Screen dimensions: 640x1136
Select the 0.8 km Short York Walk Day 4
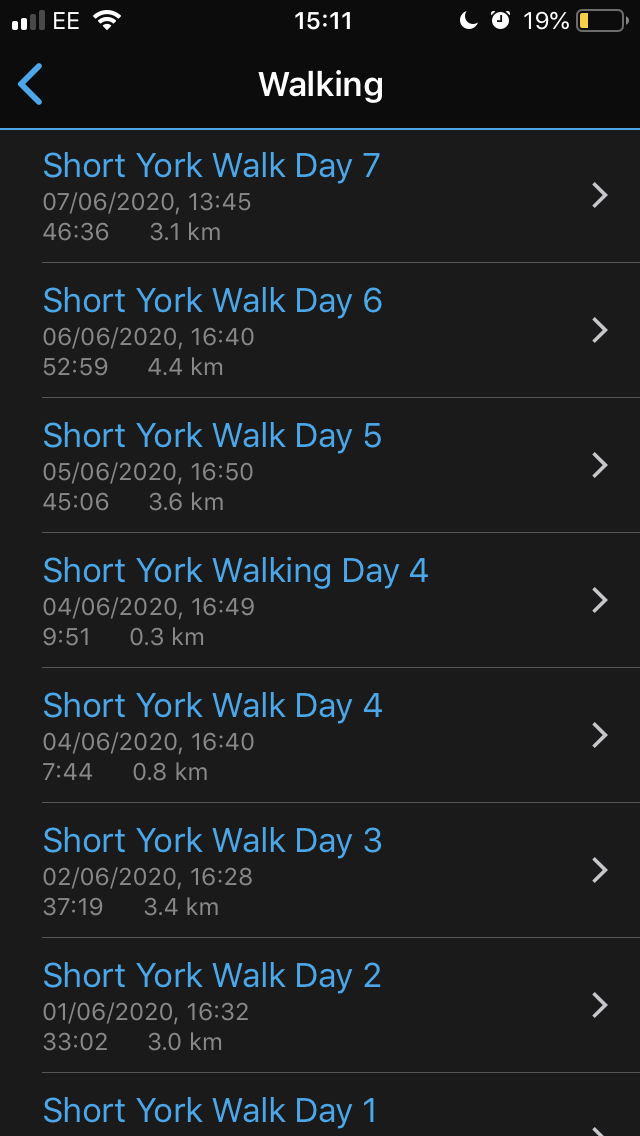(x=320, y=735)
